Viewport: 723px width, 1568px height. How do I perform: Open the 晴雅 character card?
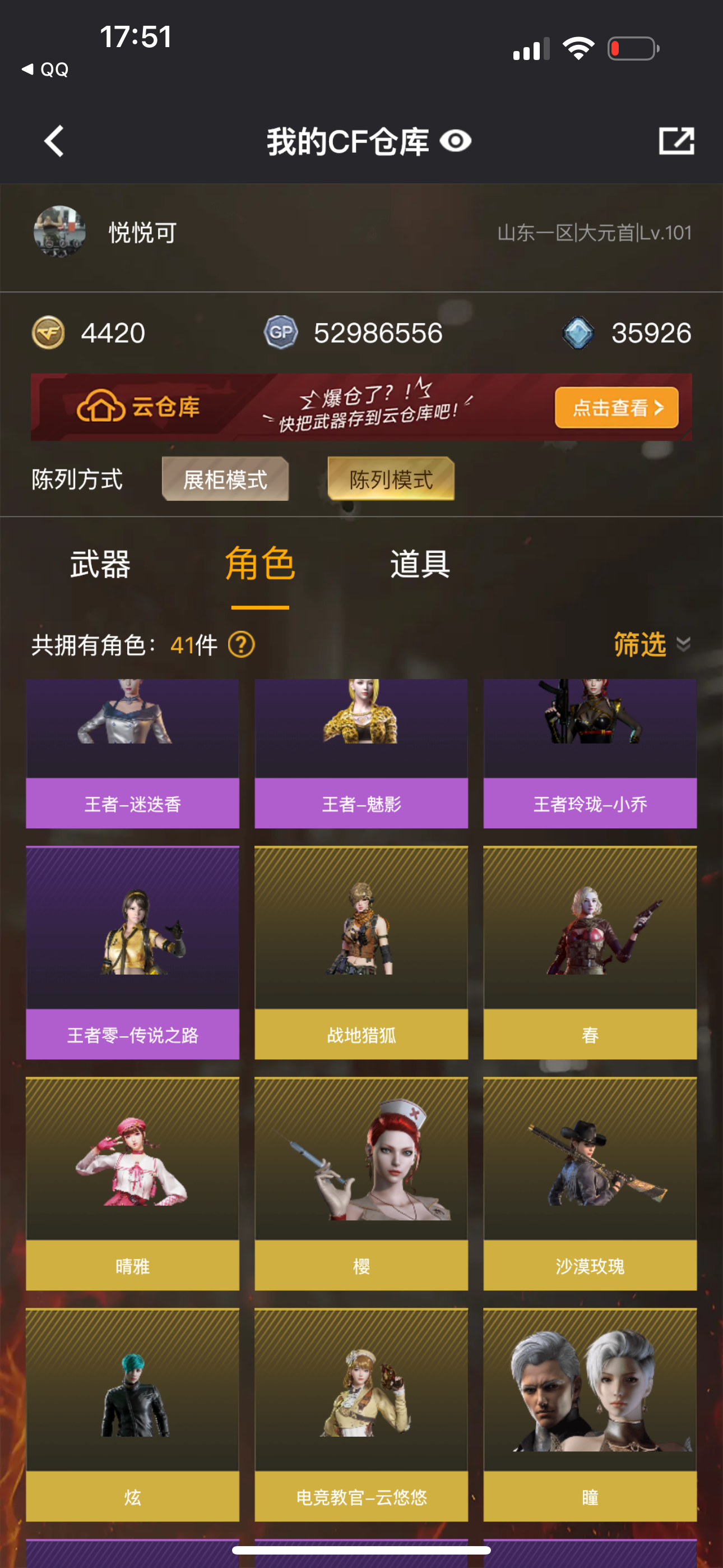133,1183
